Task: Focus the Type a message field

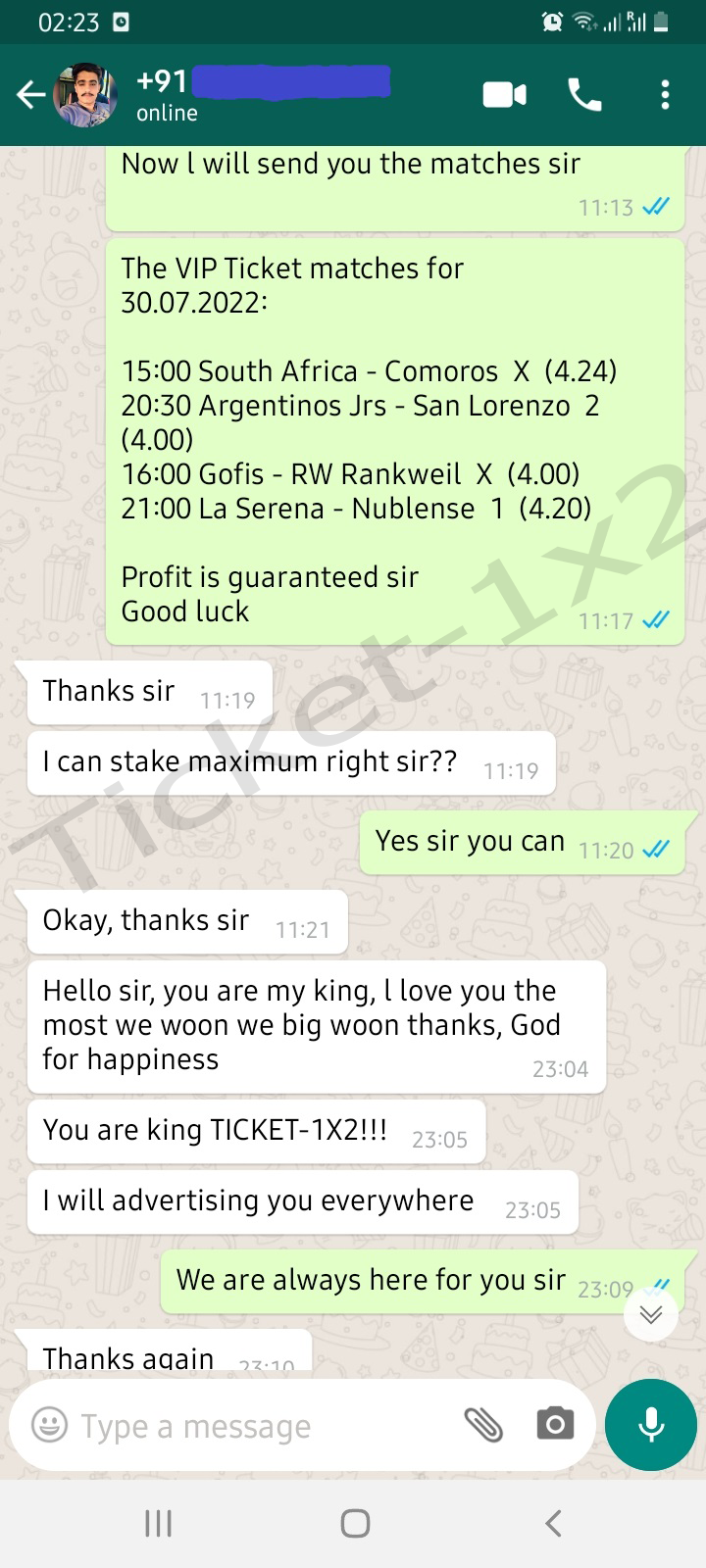Action: tap(265, 1426)
